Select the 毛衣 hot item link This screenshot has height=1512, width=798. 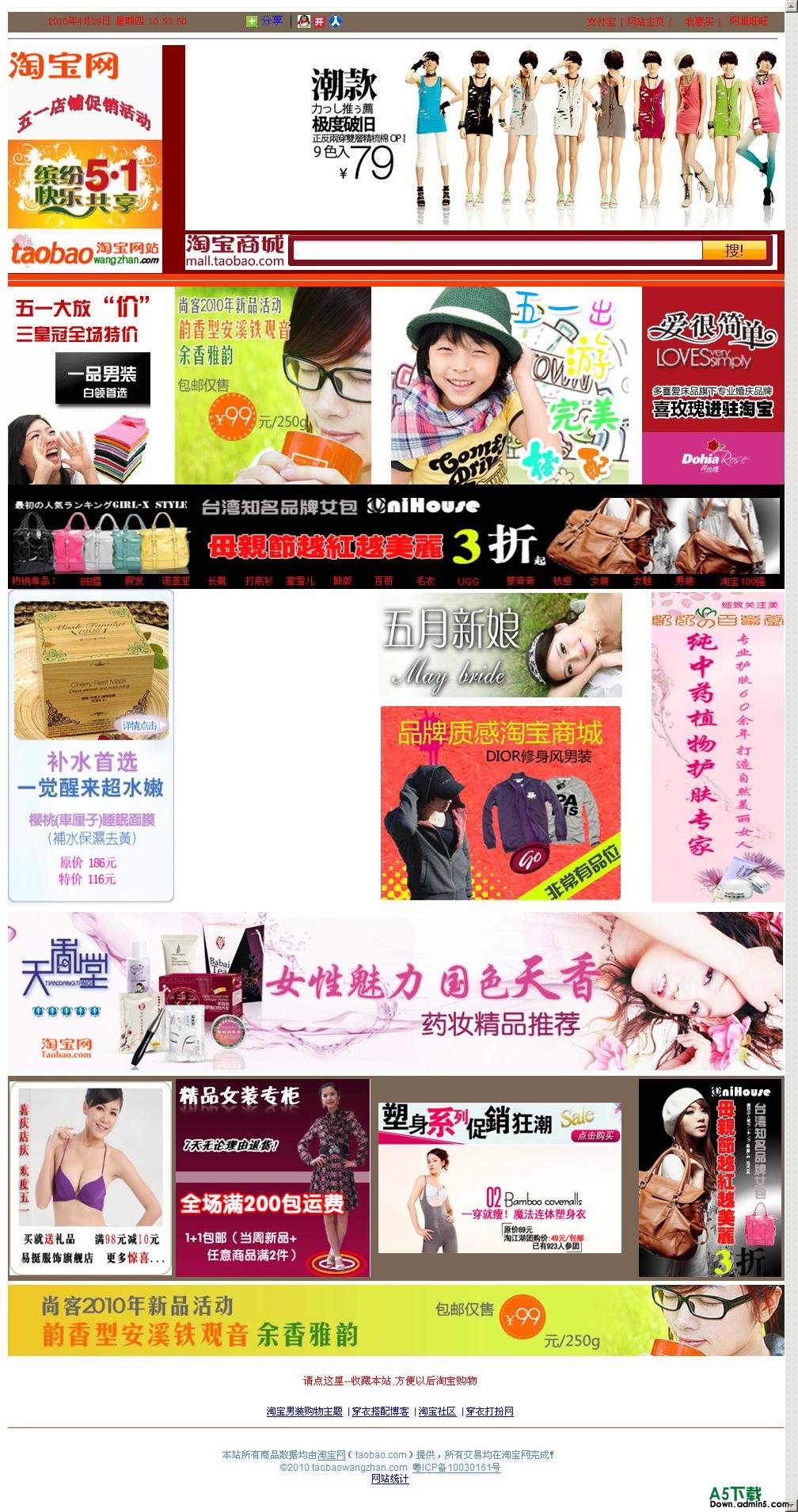point(426,581)
